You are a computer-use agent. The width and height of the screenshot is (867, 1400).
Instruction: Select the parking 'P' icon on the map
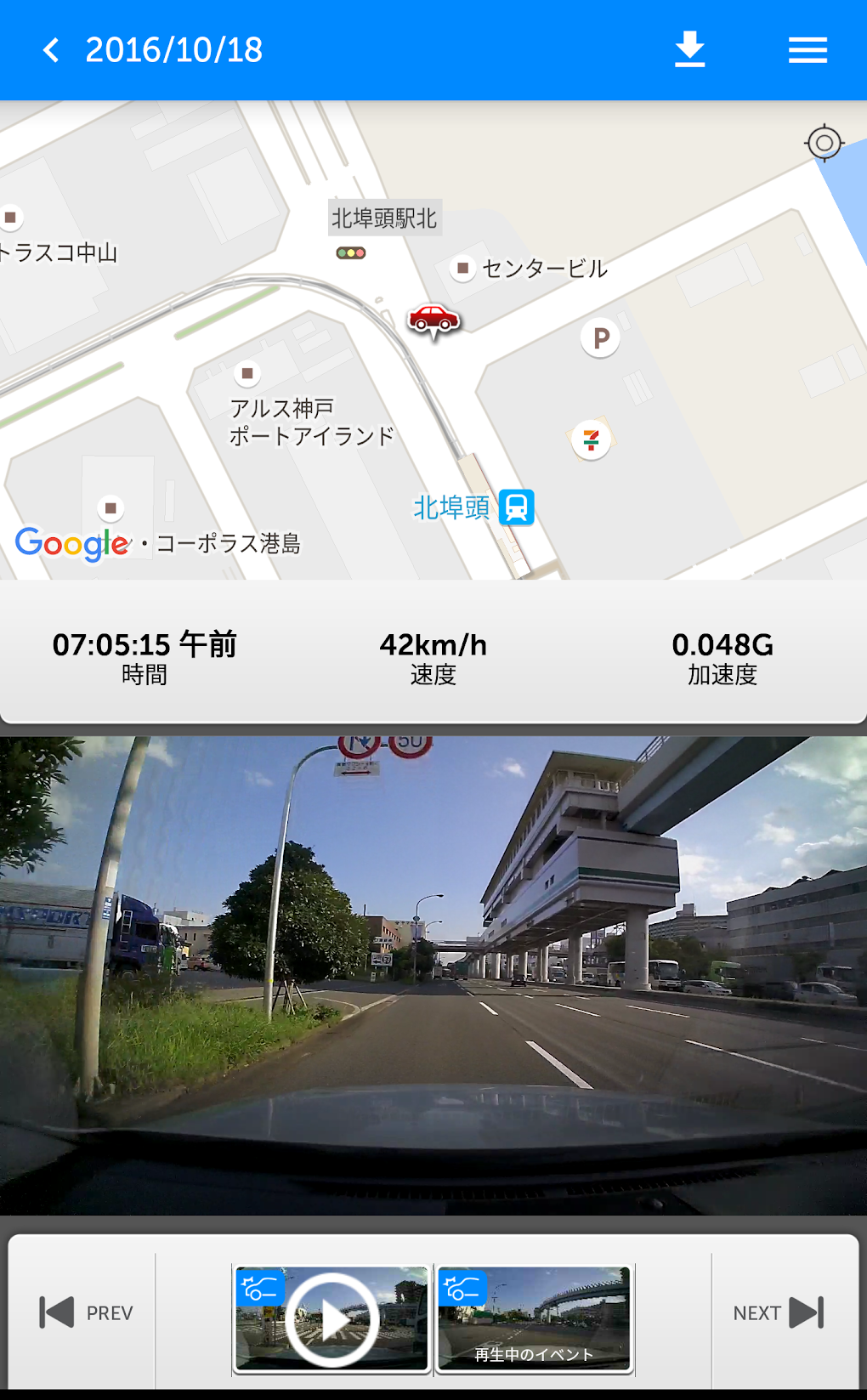point(601,338)
